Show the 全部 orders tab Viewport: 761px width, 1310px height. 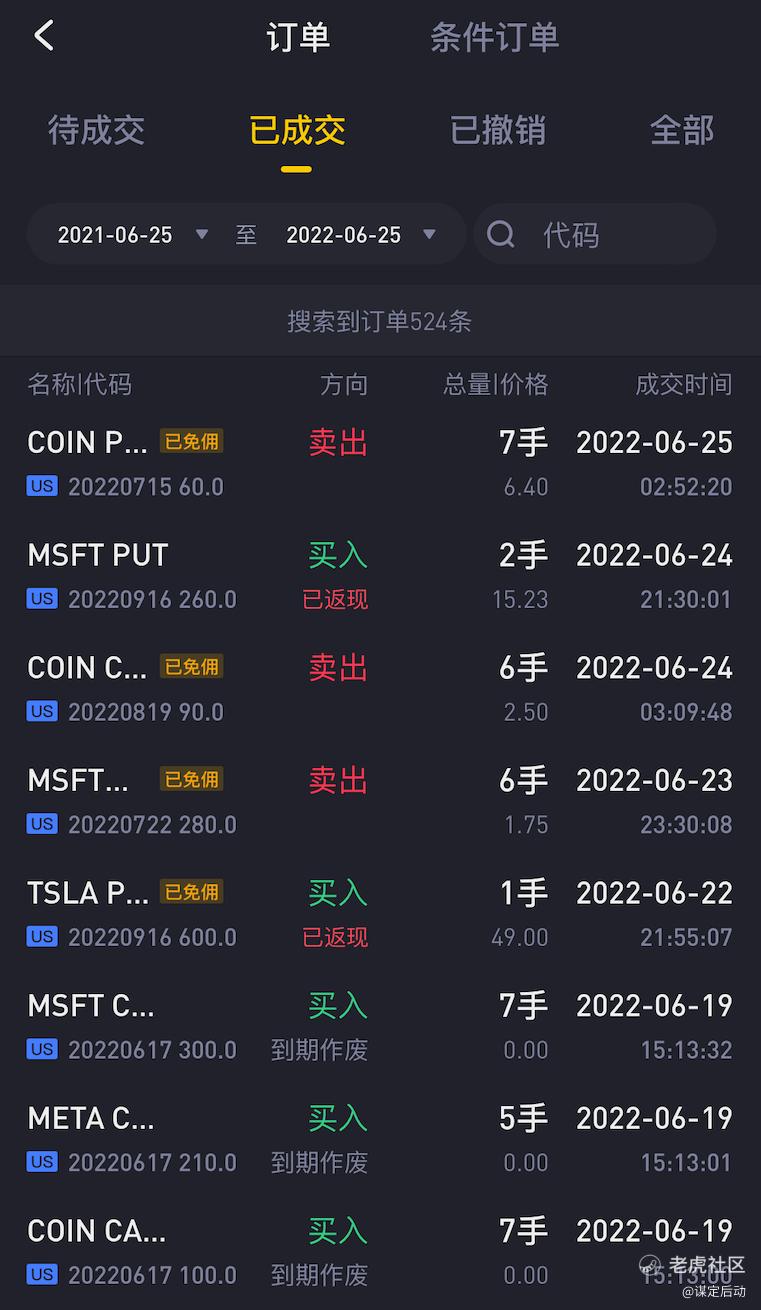681,130
